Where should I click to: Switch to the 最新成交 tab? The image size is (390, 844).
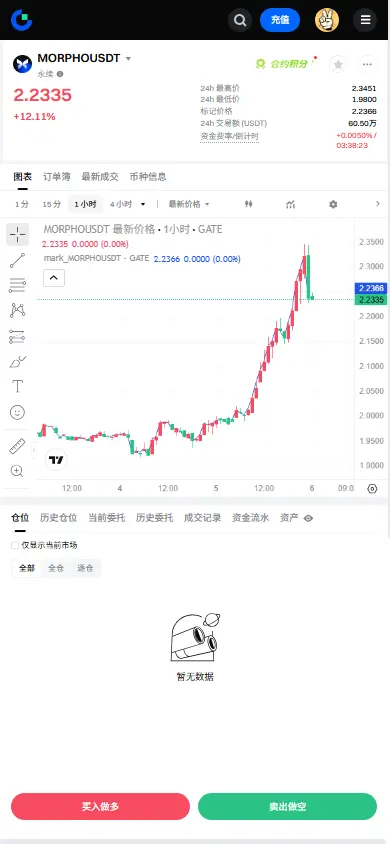tap(100, 177)
